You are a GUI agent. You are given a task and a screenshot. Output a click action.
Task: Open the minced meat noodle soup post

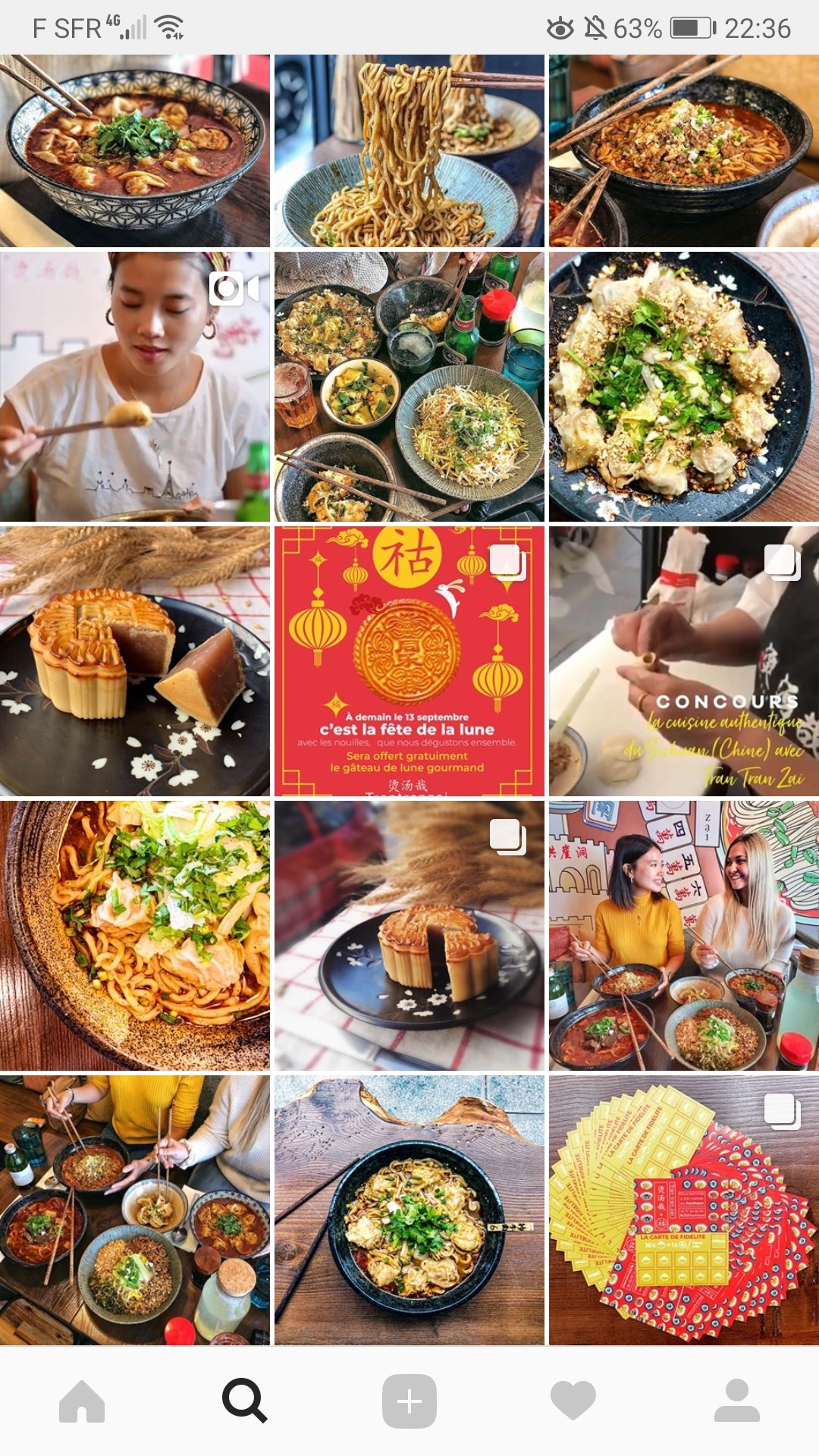[x=684, y=150]
